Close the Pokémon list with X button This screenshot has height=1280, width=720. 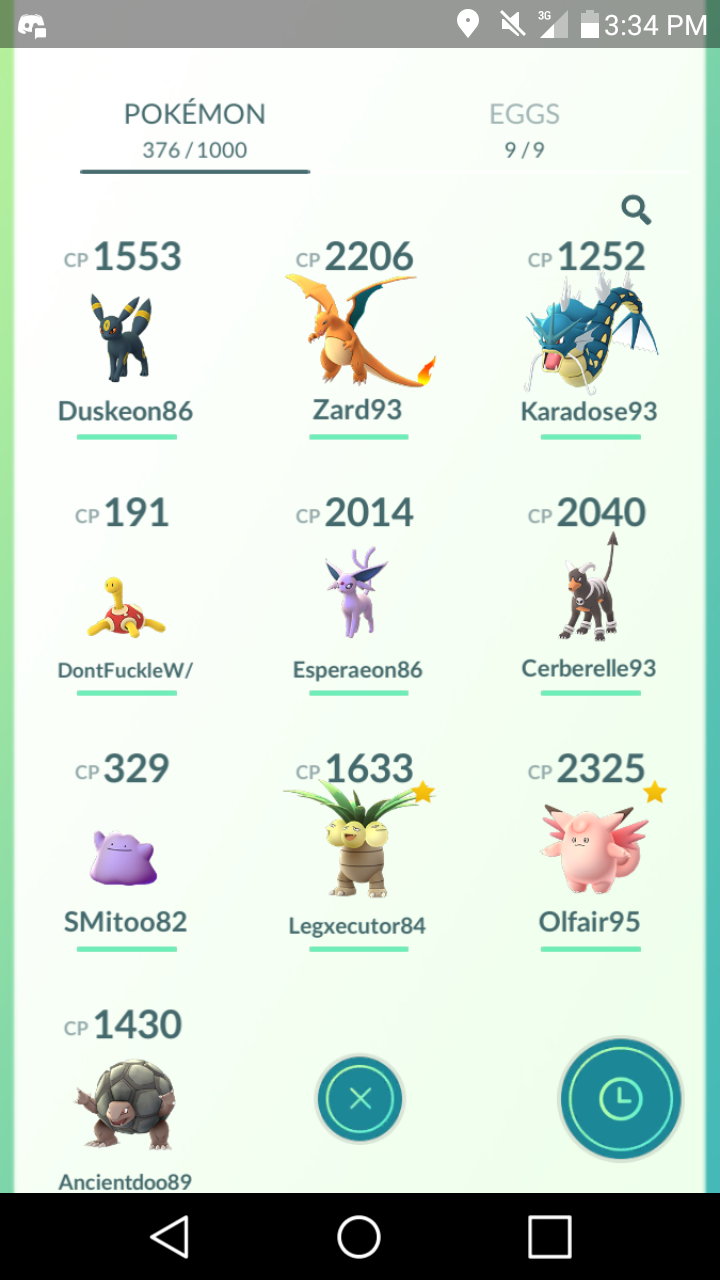tap(360, 1100)
